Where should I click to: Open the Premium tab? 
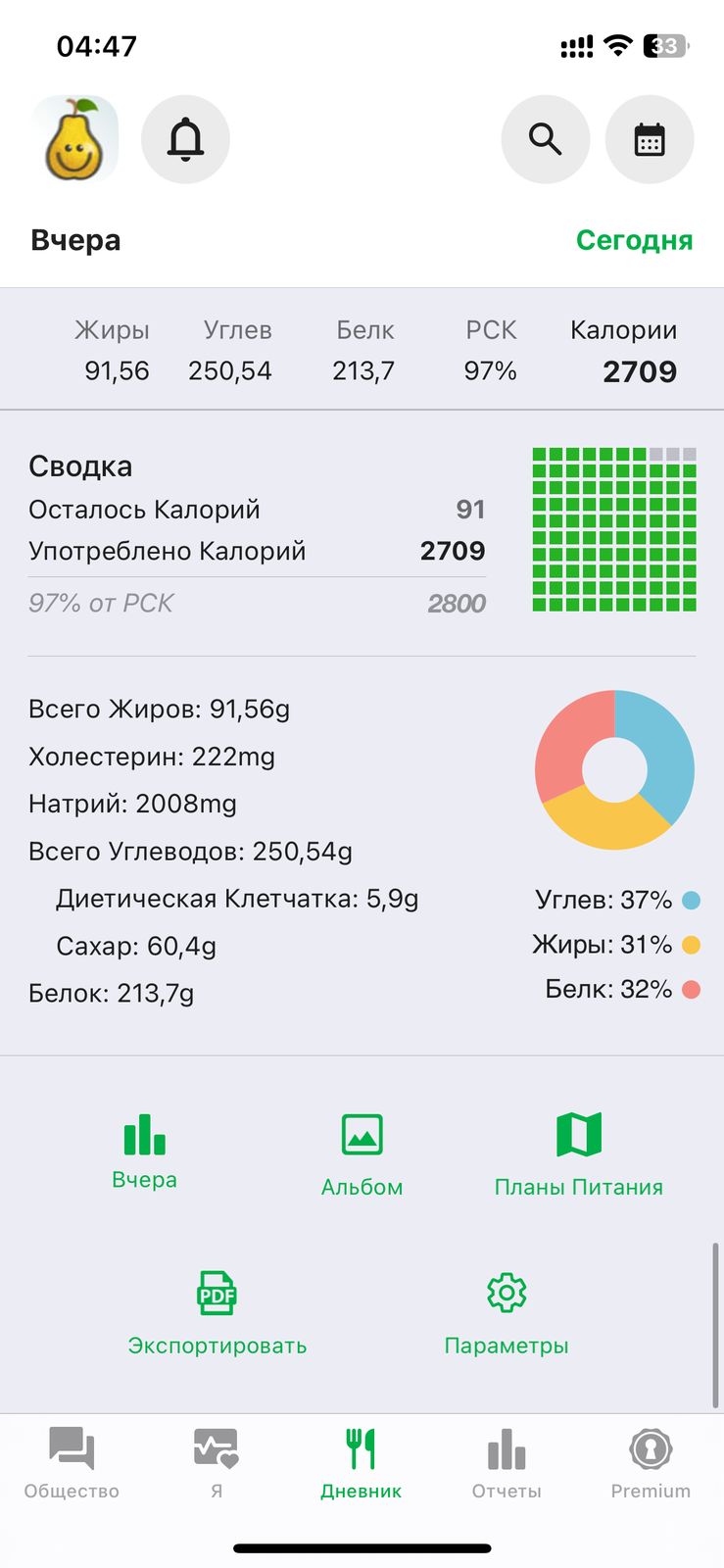click(651, 1464)
